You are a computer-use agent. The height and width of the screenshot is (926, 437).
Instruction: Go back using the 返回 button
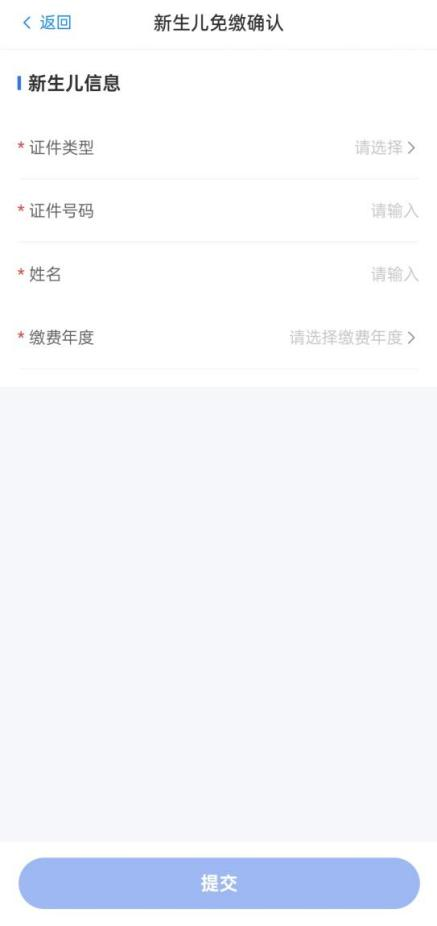(47, 23)
